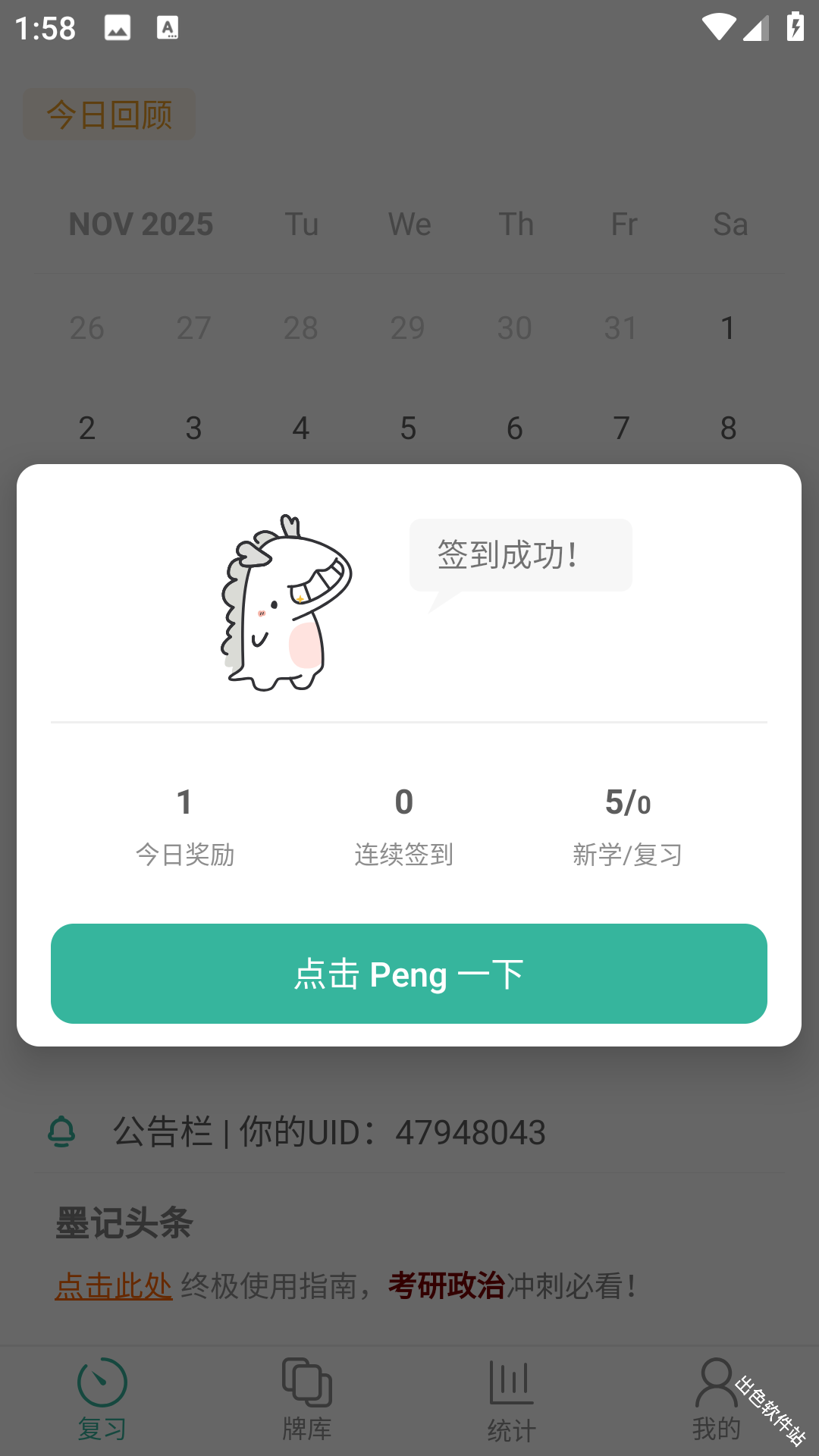819x1456 pixels.
Task: Tap the 连续签到 streak counter
Action: (x=403, y=827)
